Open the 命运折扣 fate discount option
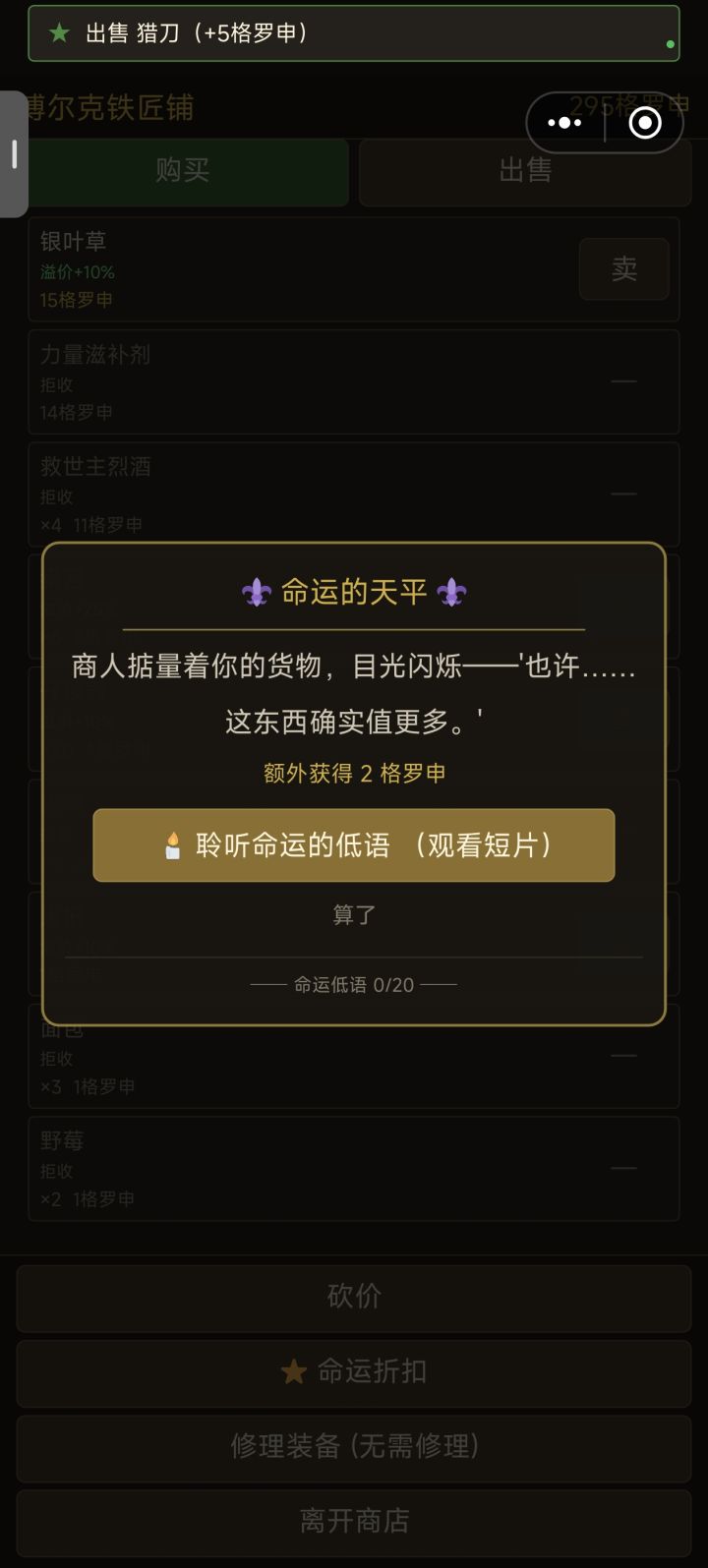 354,1373
